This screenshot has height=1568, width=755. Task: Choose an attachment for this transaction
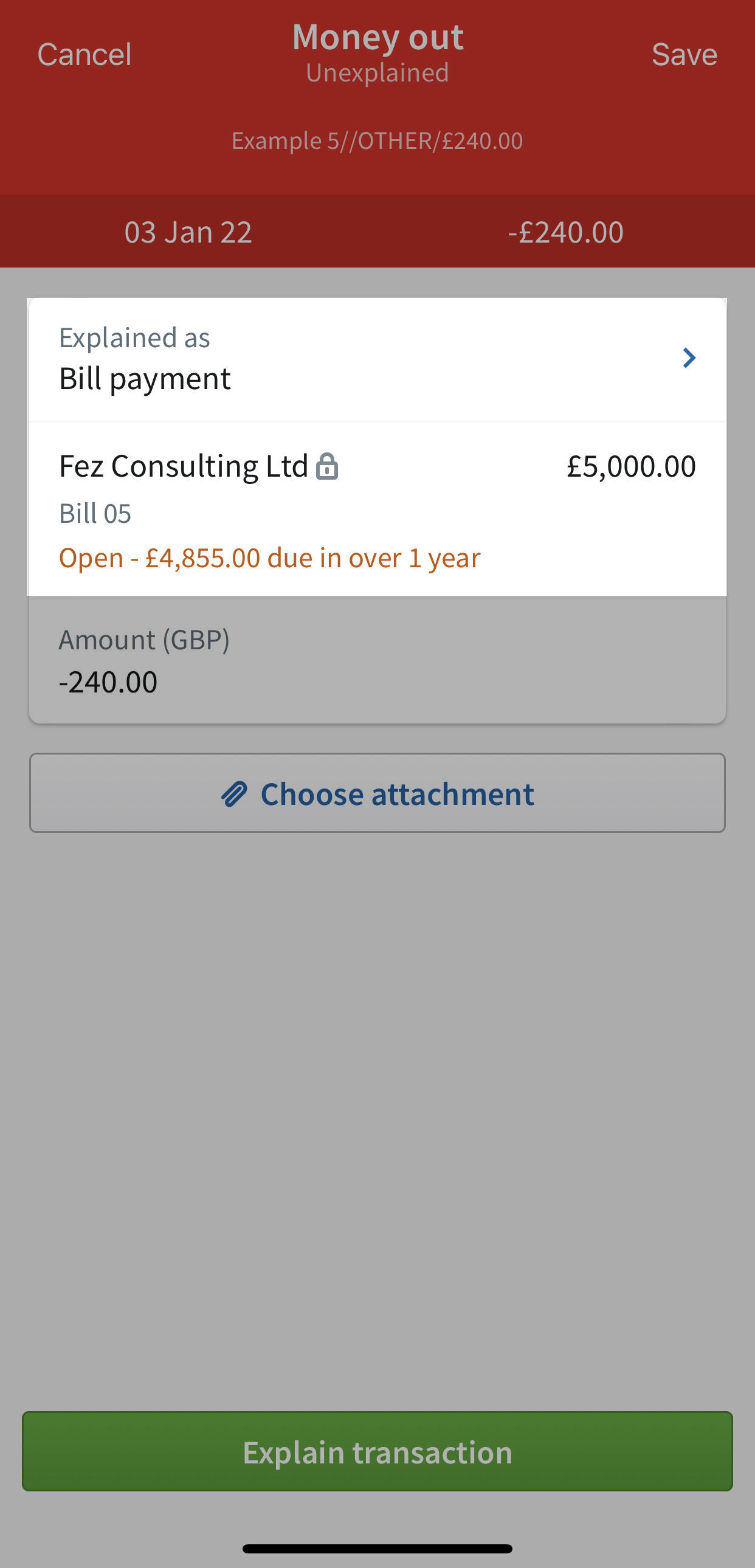[377, 793]
